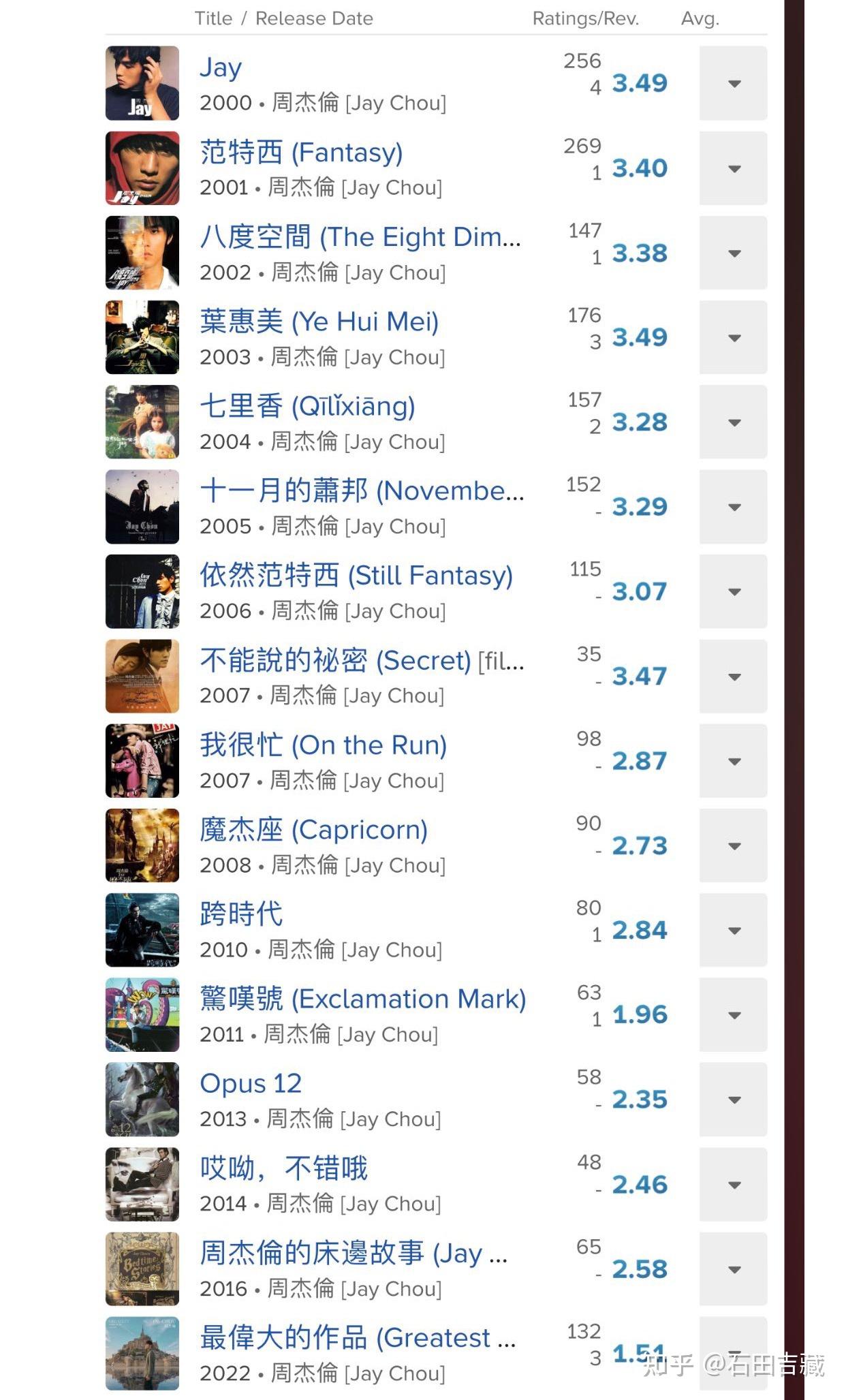Open the Still Fantasy album link
This screenshot has width=846, height=1400.
point(358,576)
